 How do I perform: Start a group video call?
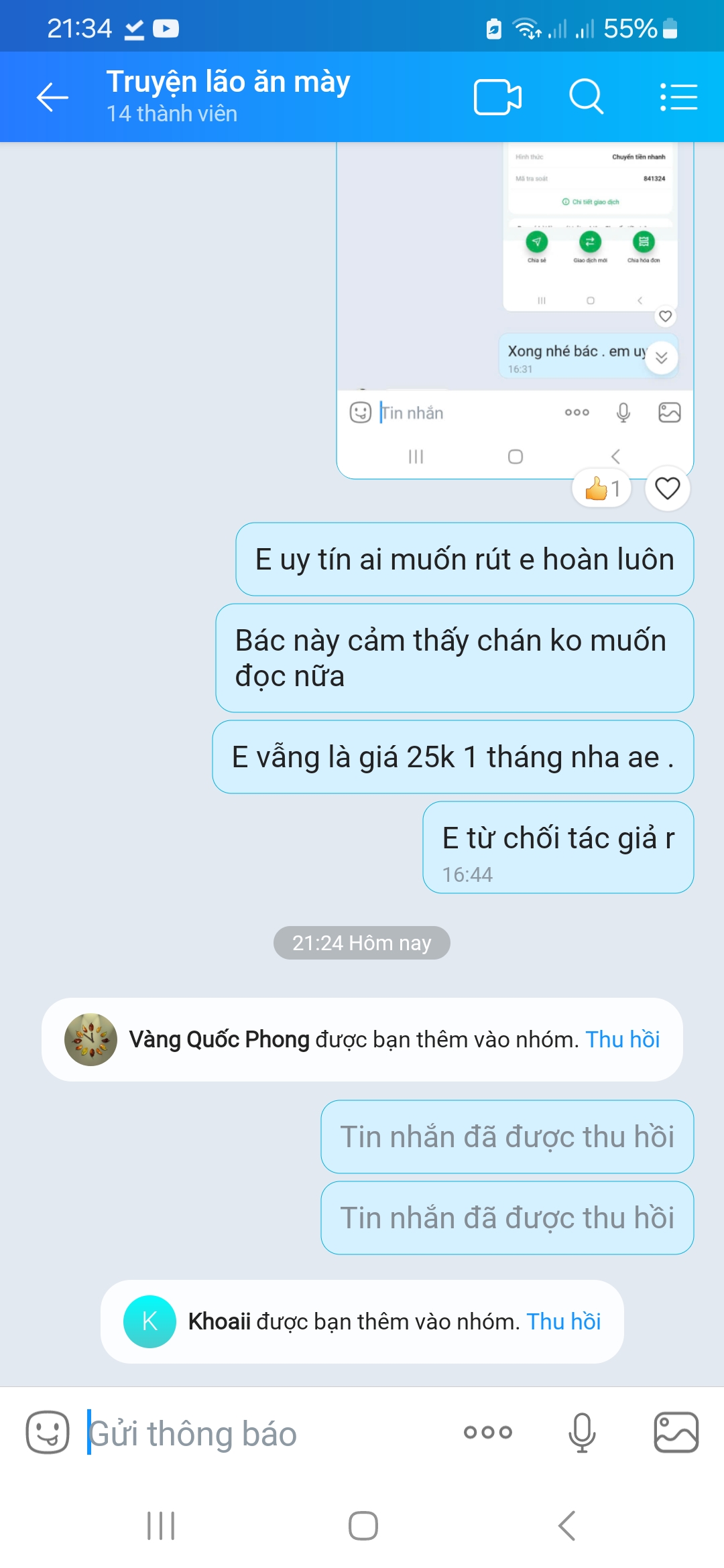(497, 97)
